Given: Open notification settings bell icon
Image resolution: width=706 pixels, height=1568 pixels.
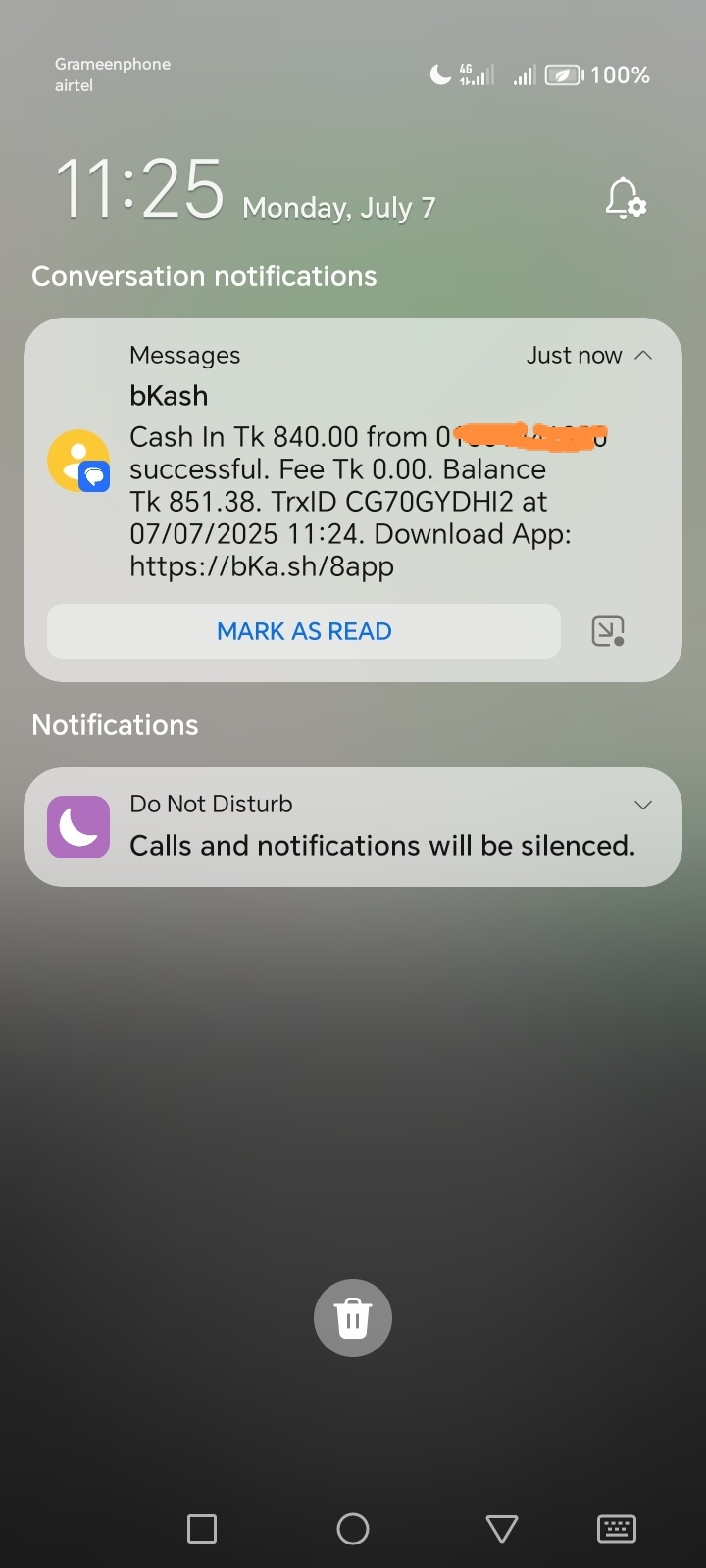Looking at the screenshot, I should pos(625,199).
